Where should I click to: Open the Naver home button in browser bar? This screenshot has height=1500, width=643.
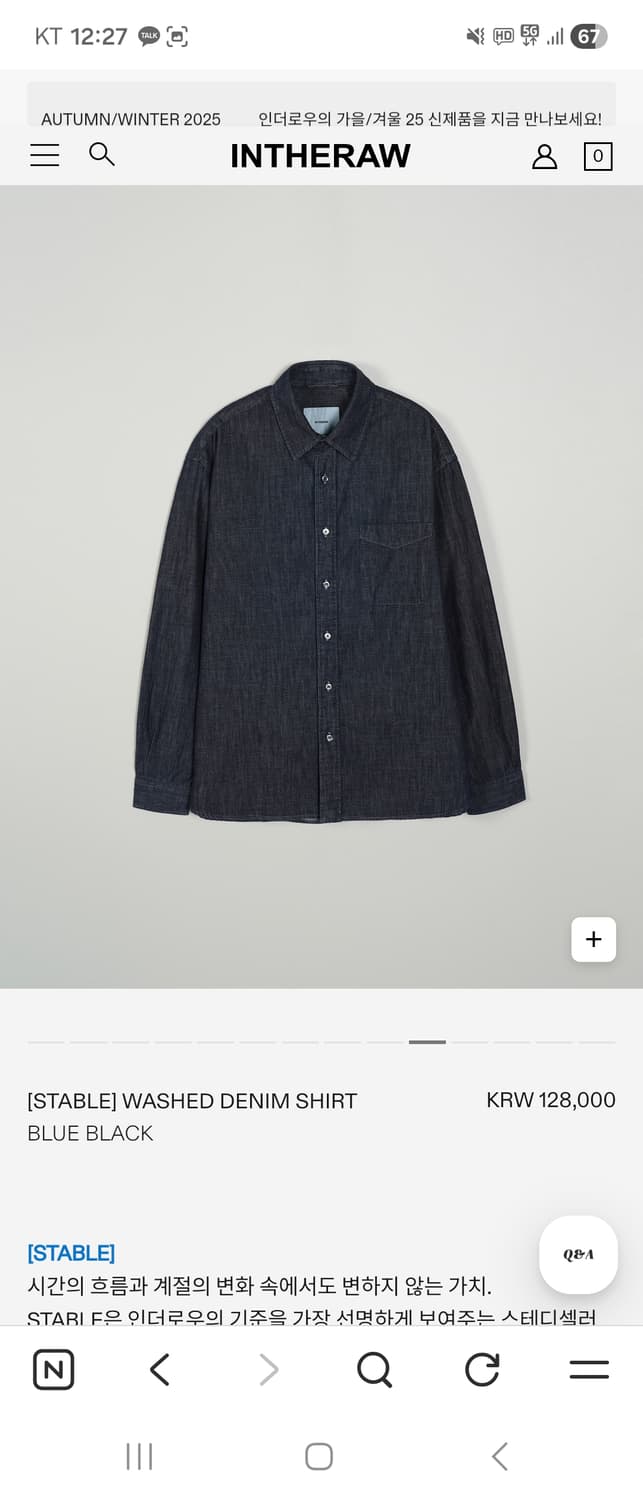click(53, 1370)
